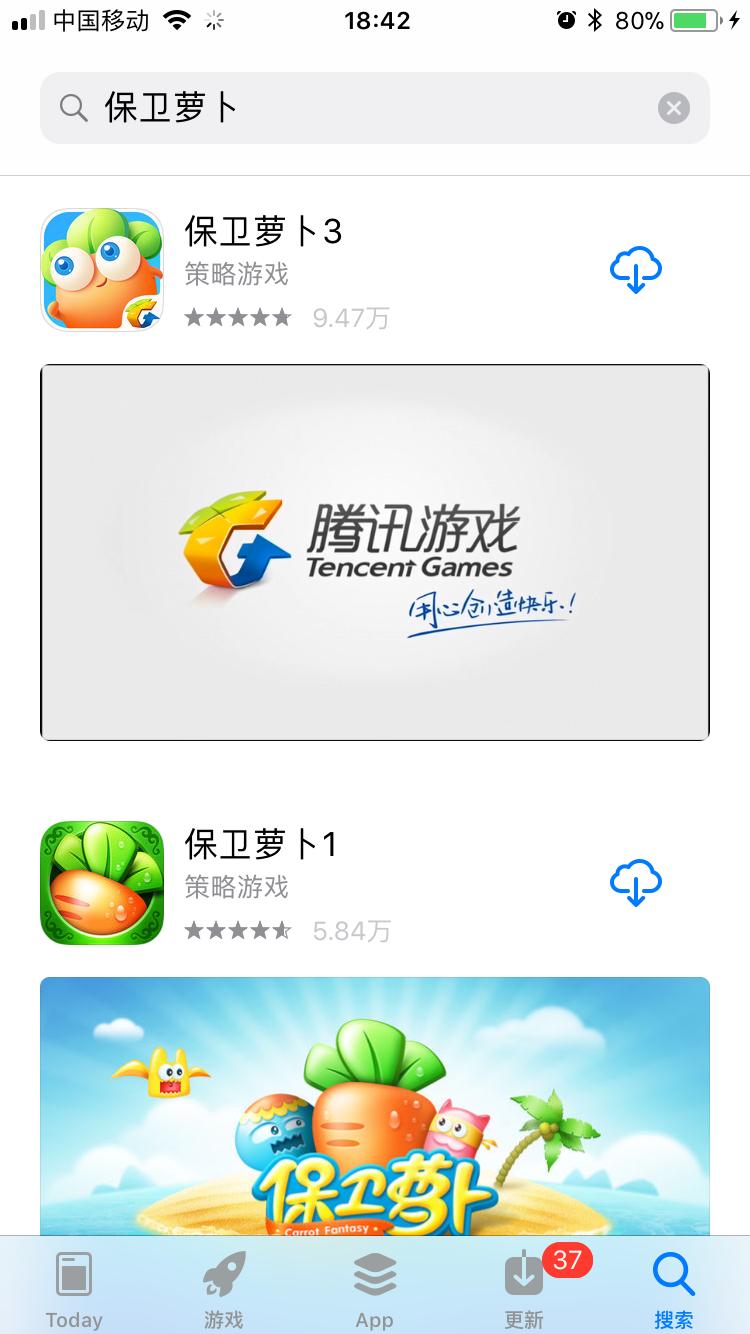Switch to the Today tab
Screen dimensions: 750x1334
73,1285
